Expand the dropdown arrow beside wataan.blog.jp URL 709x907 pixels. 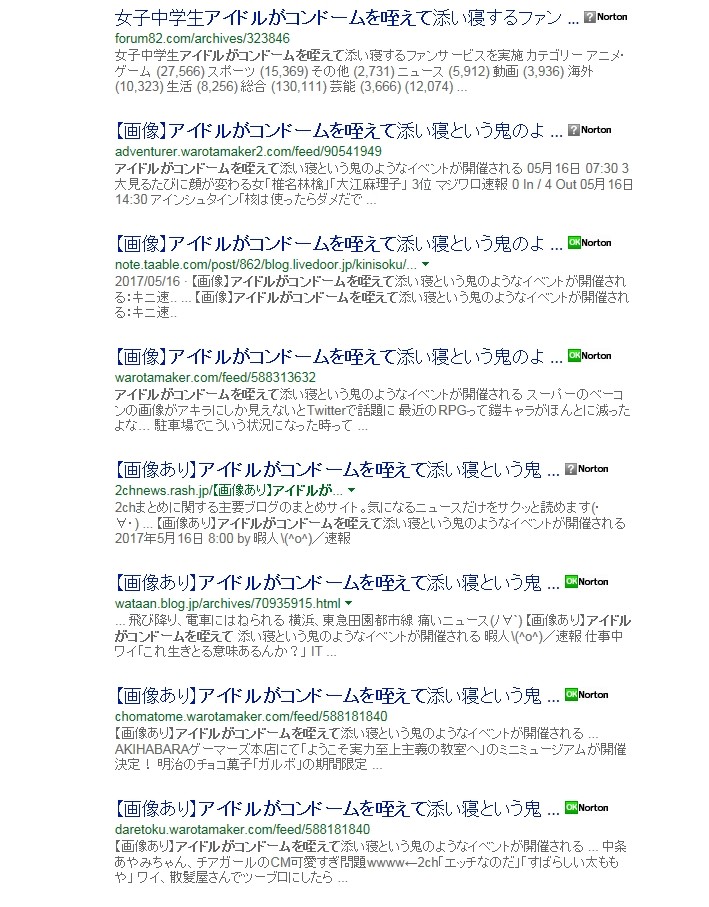[x=347, y=604]
